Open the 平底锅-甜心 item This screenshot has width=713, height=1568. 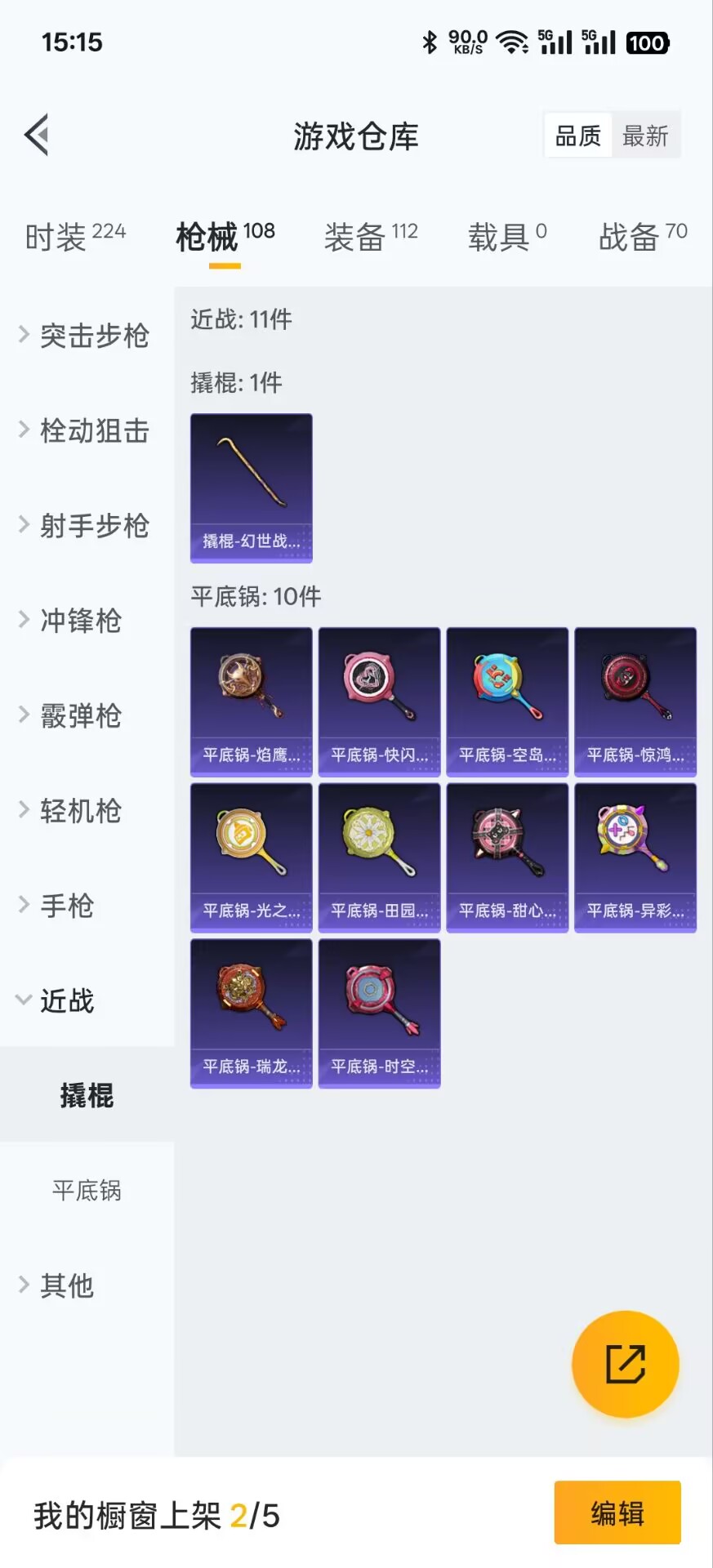(x=507, y=857)
